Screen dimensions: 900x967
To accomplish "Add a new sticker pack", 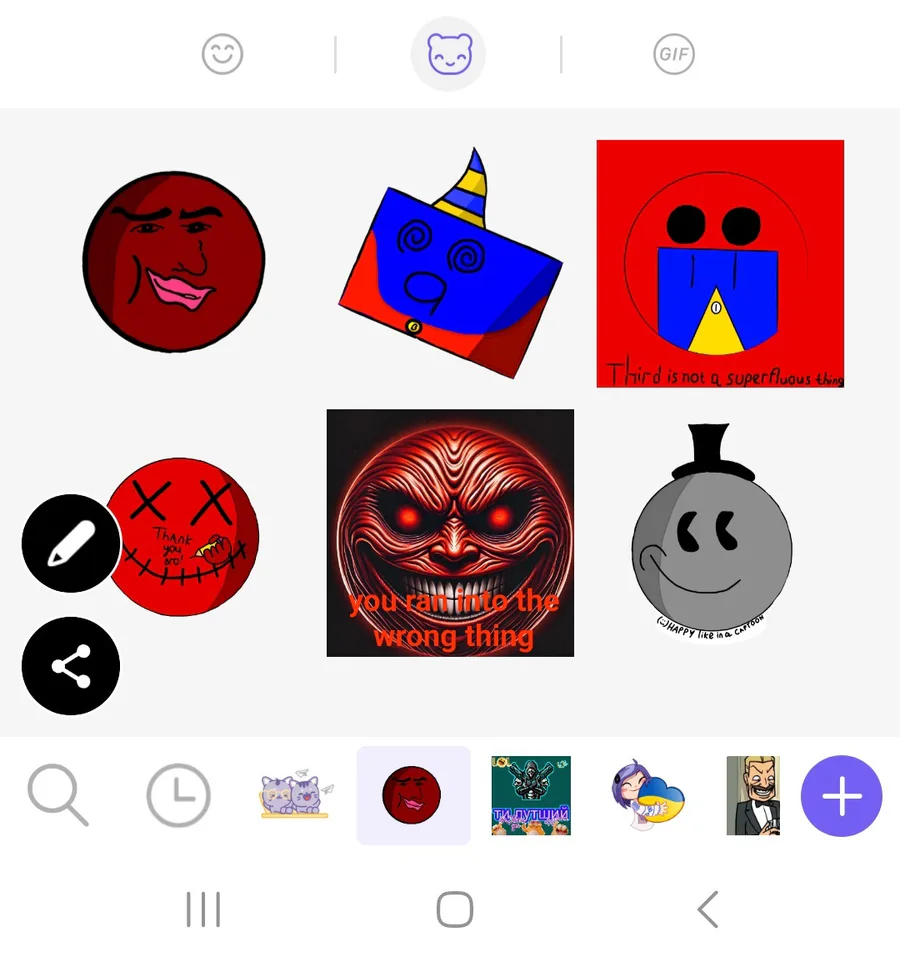I will point(841,796).
